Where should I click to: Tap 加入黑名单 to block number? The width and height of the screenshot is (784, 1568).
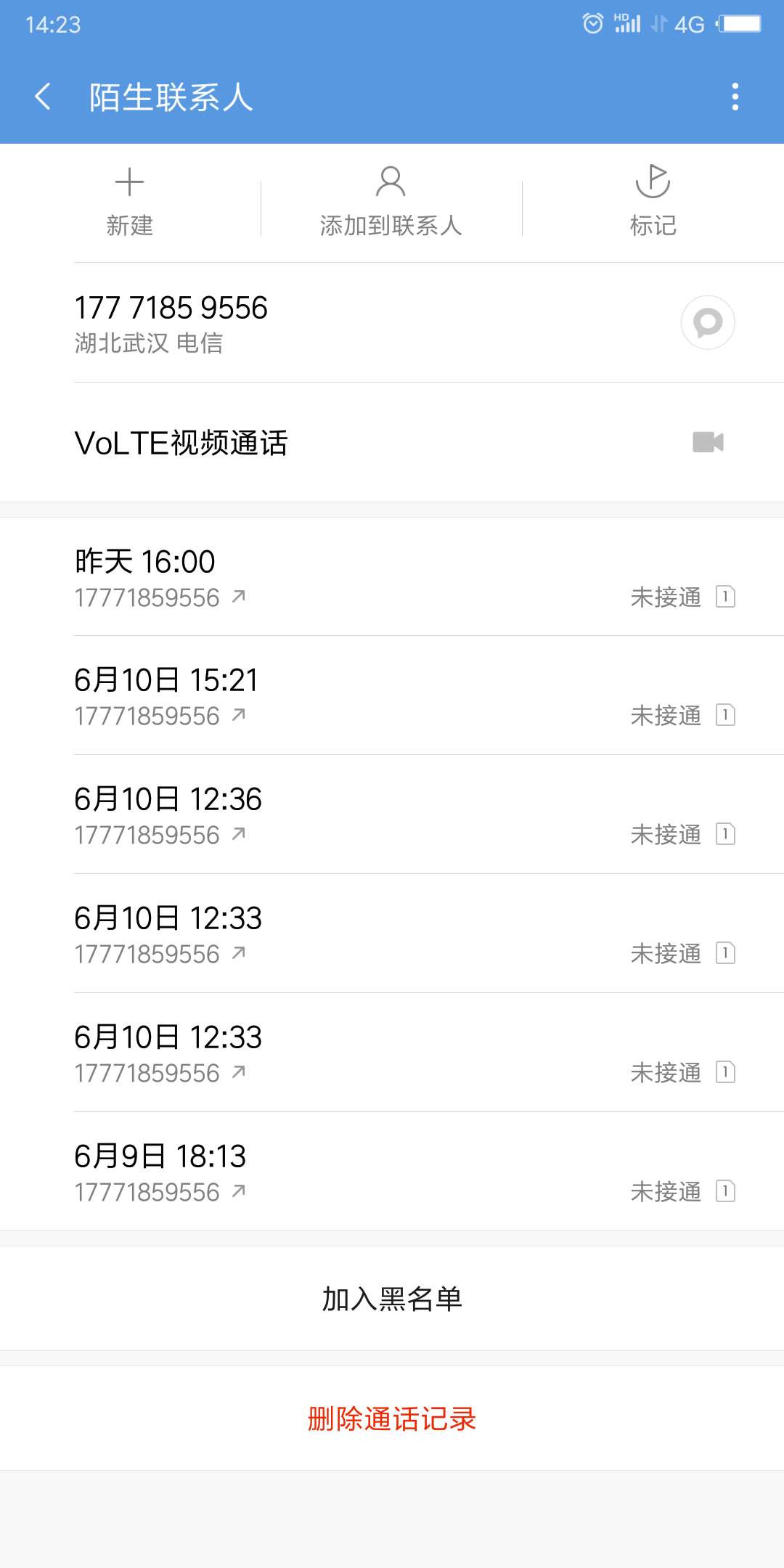[x=392, y=1299]
